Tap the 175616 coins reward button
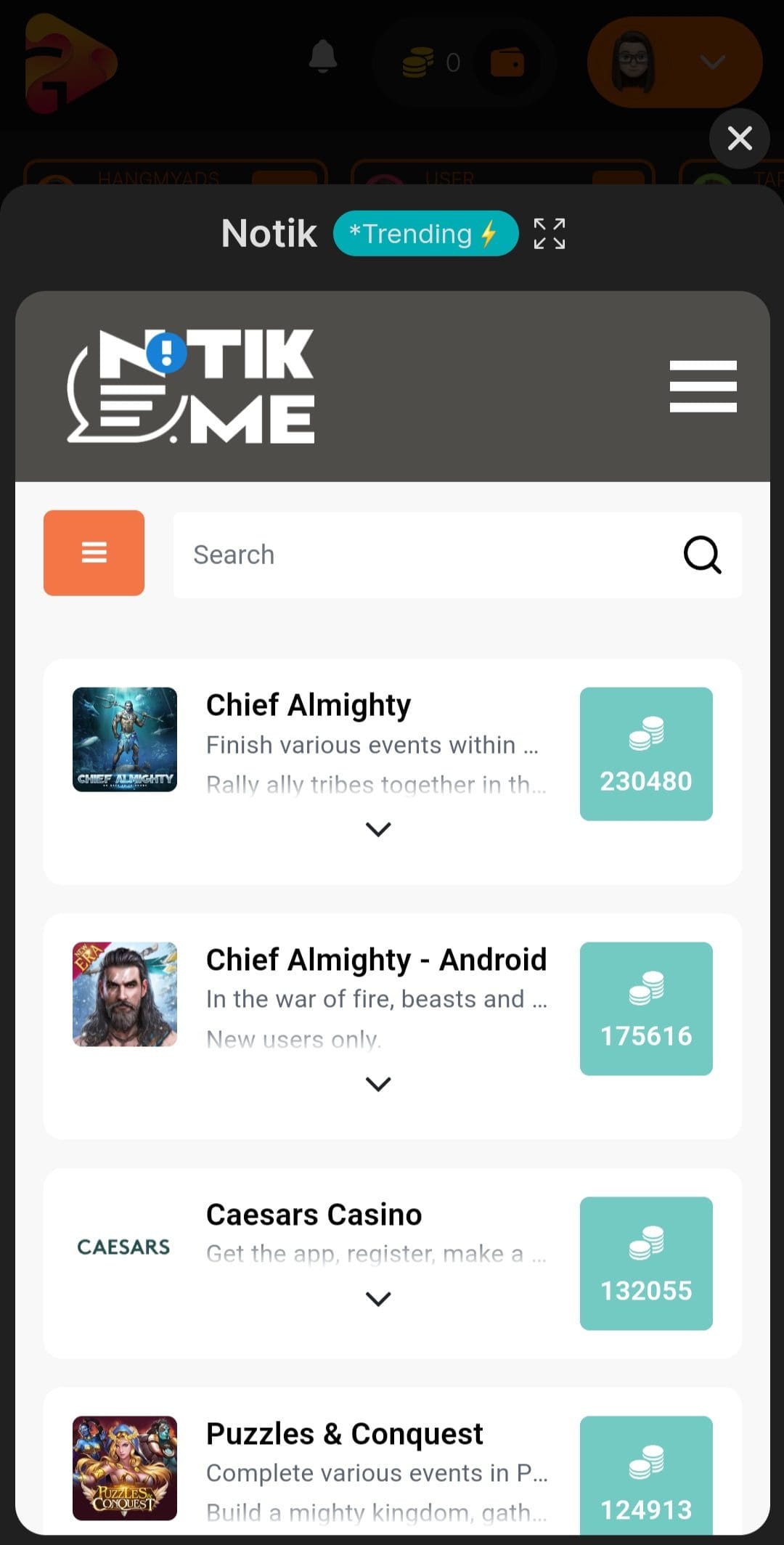This screenshot has width=784, height=1545. [x=645, y=1008]
